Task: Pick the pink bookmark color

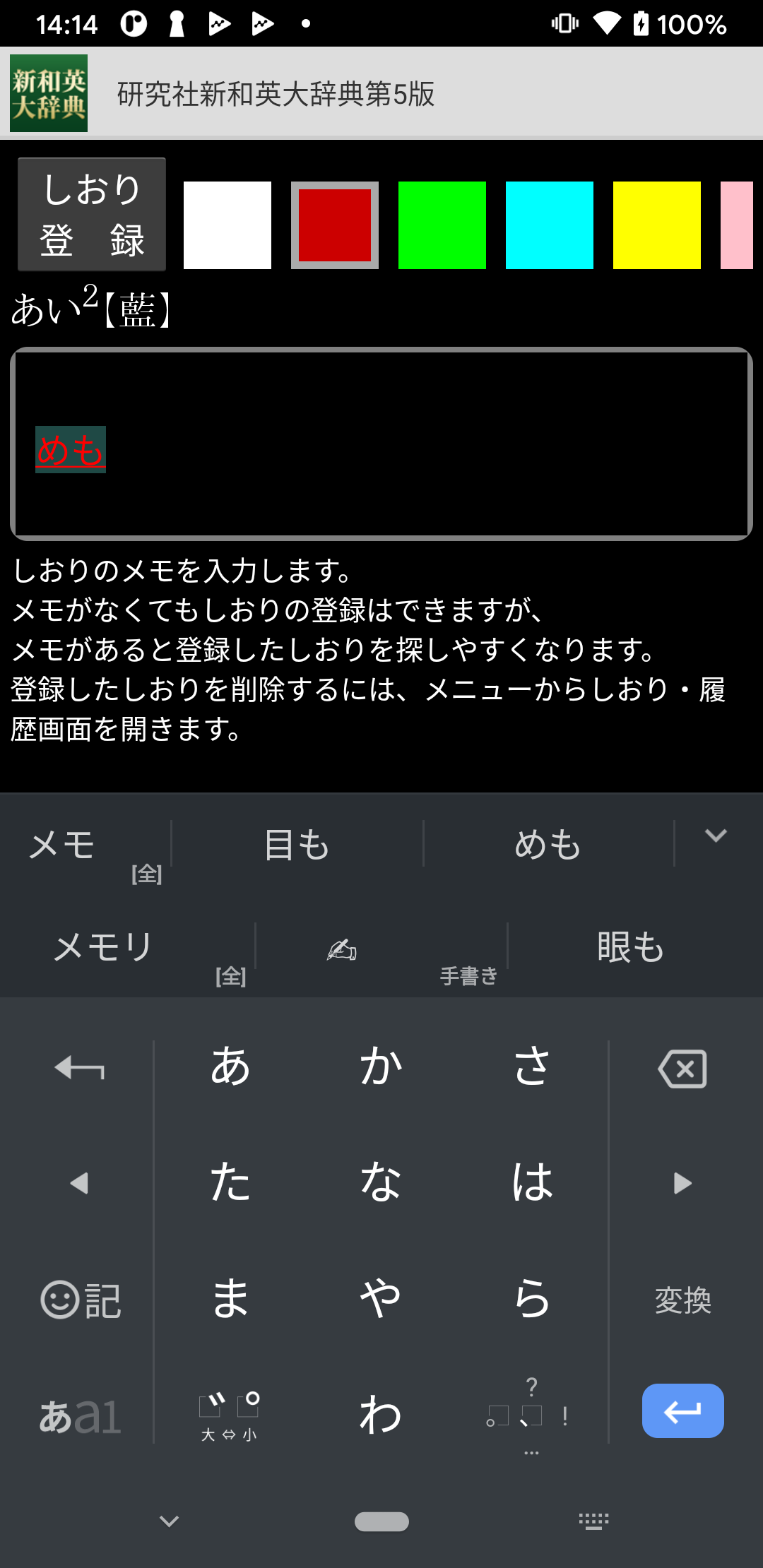Action: point(738,225)
